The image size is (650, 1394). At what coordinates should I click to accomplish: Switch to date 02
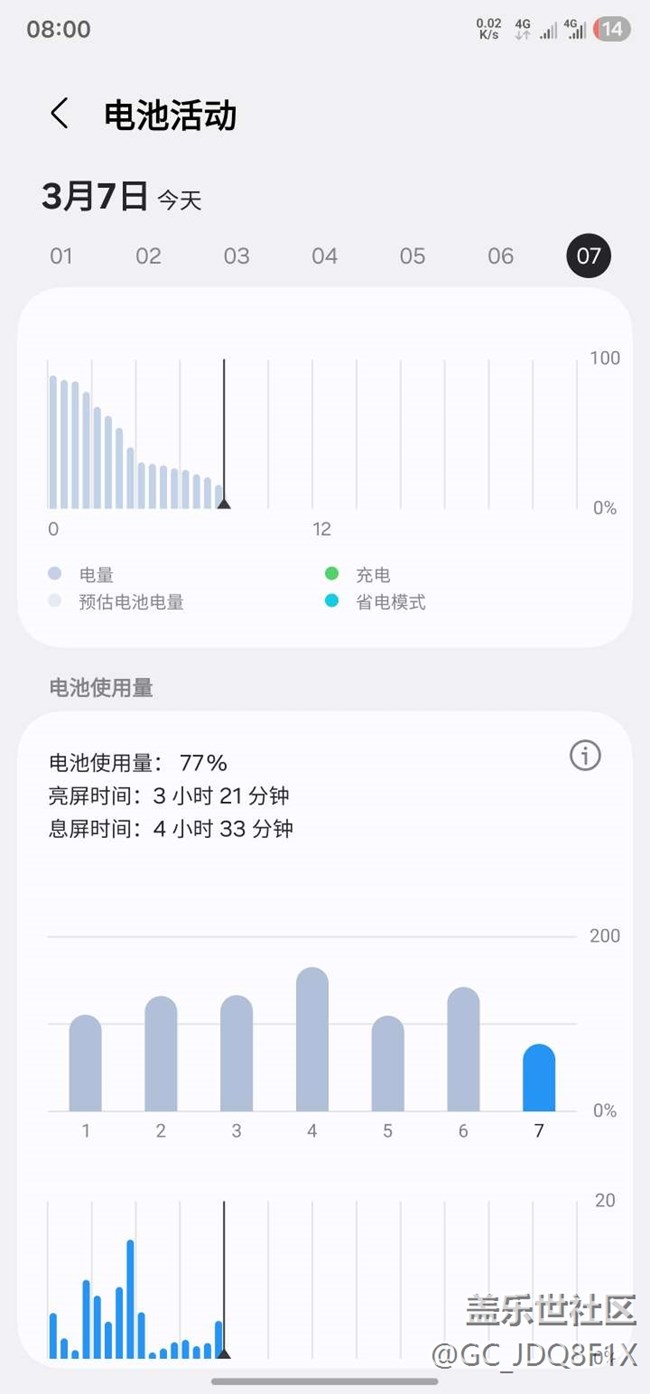149,256
